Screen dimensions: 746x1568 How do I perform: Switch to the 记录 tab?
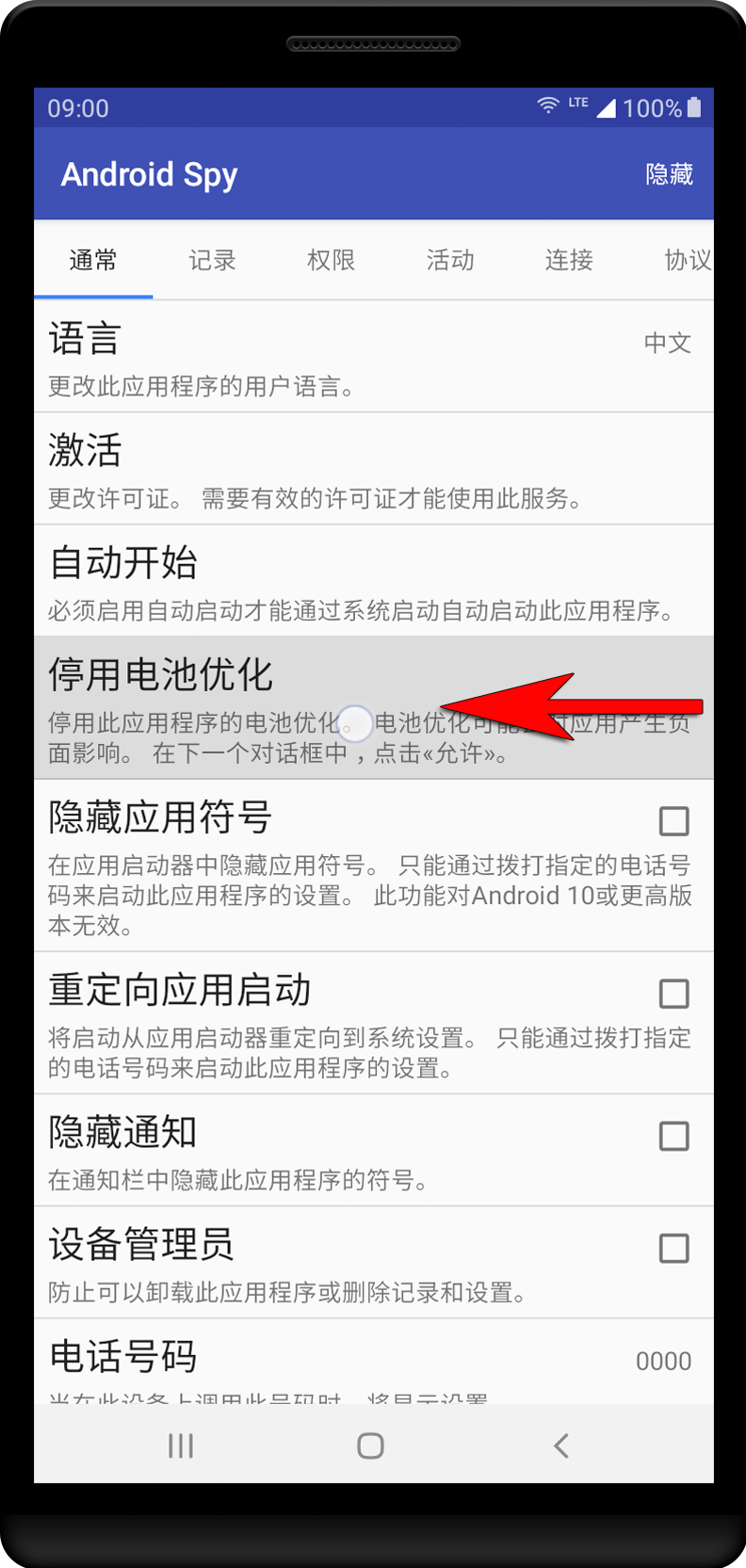(x=212, y=260)
